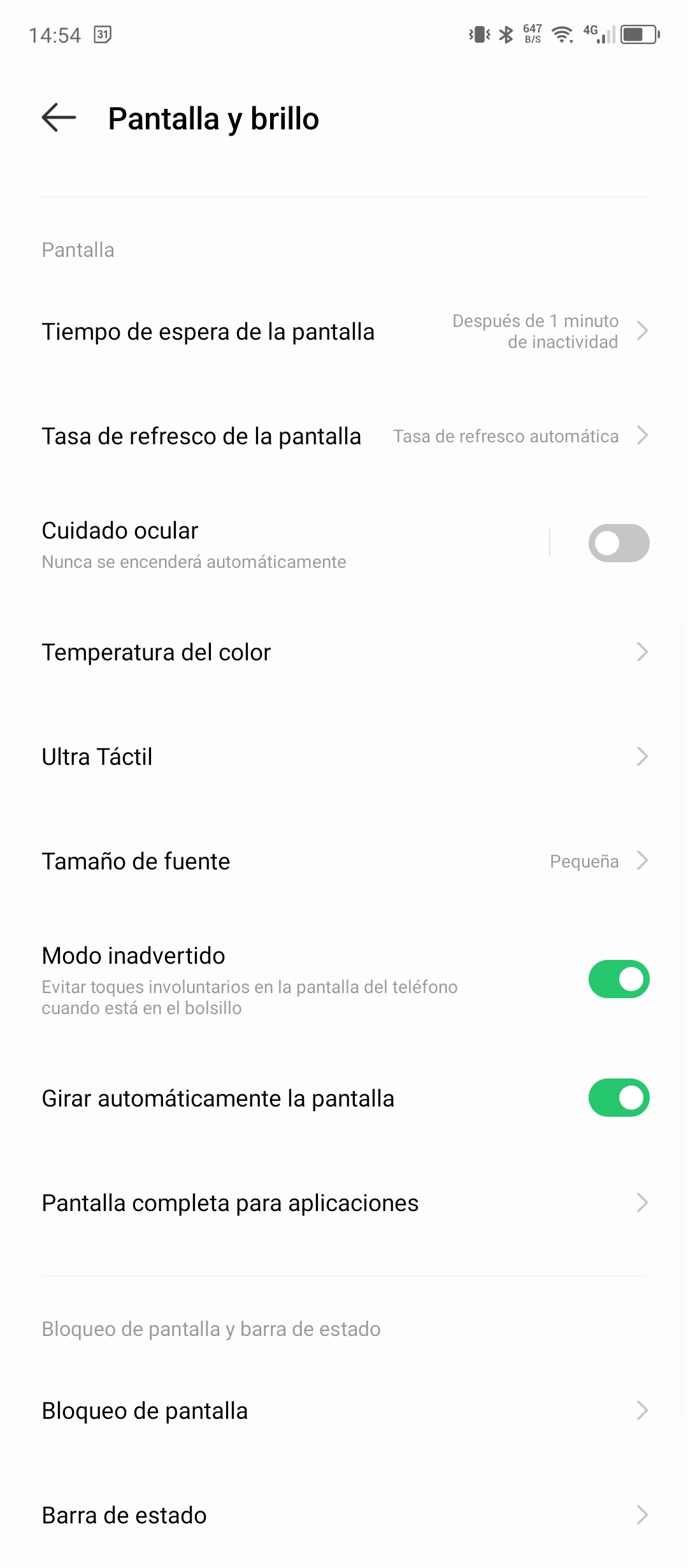
Task: Open Tamaño de fuente option
Action: click(344, 861)
